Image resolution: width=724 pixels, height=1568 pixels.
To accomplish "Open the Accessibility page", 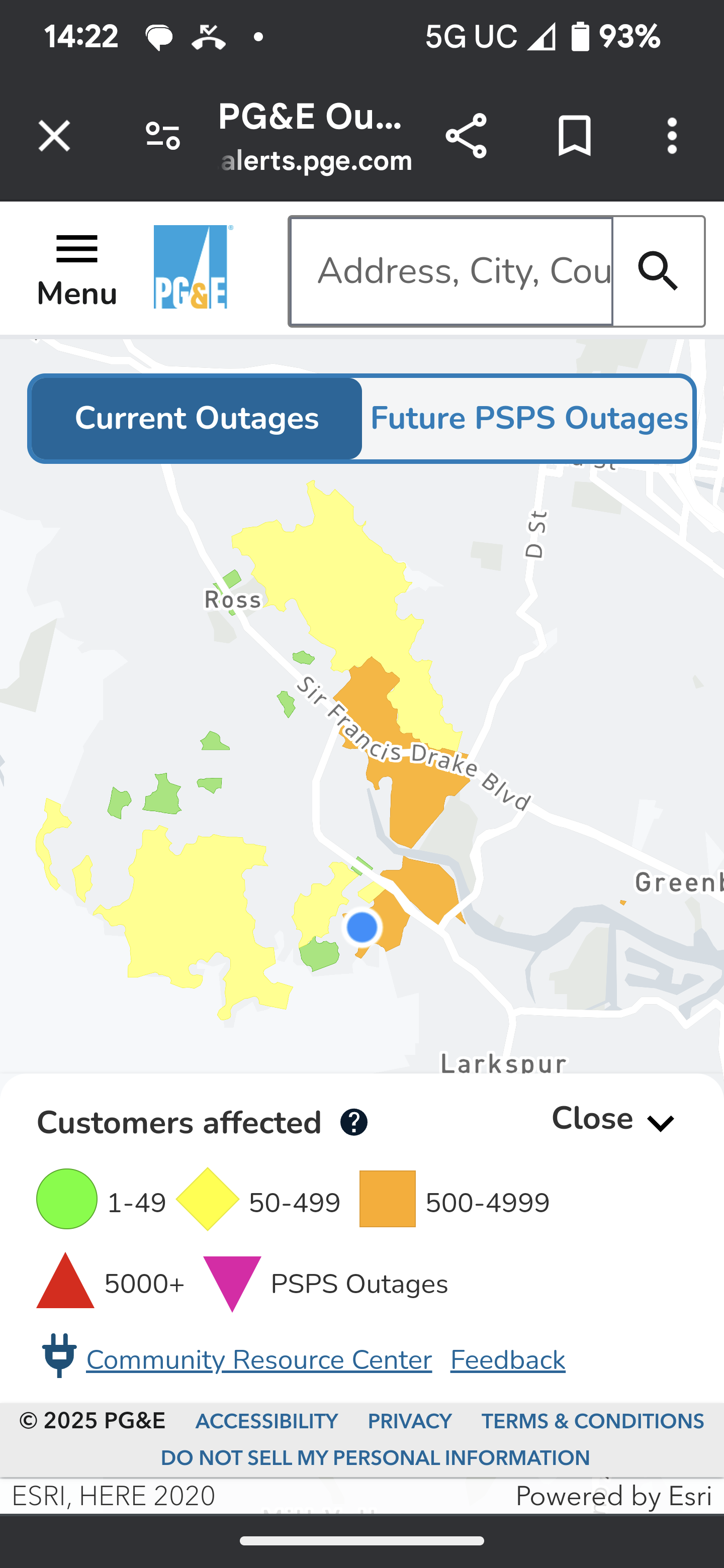I will tap(266, 1421).
